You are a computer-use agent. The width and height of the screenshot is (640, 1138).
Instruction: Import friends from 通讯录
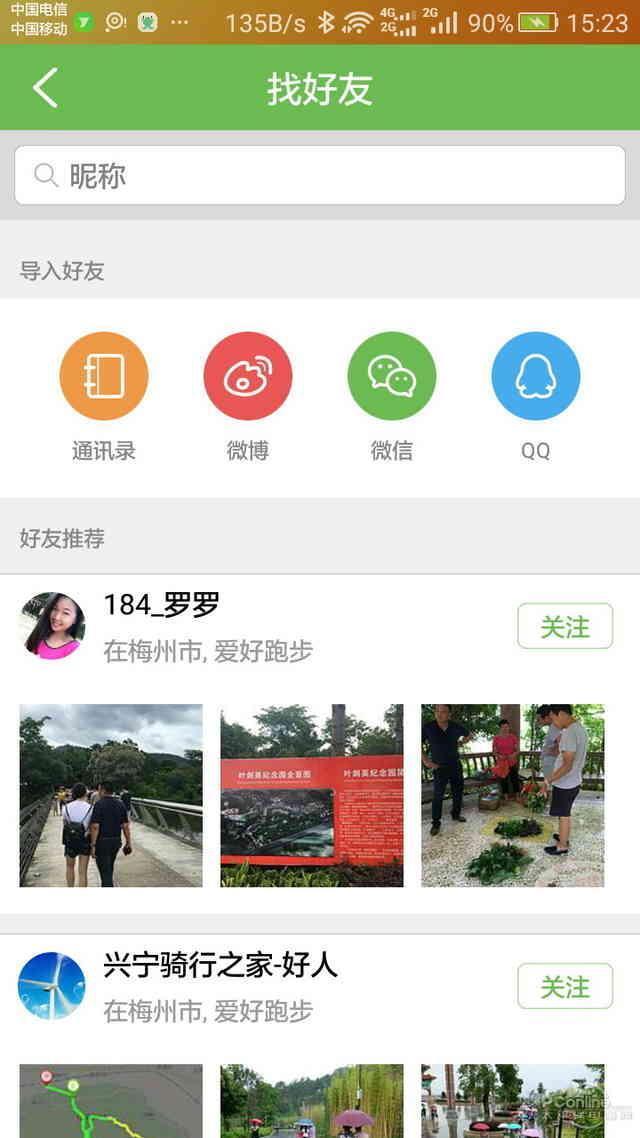tap(104, 377)
